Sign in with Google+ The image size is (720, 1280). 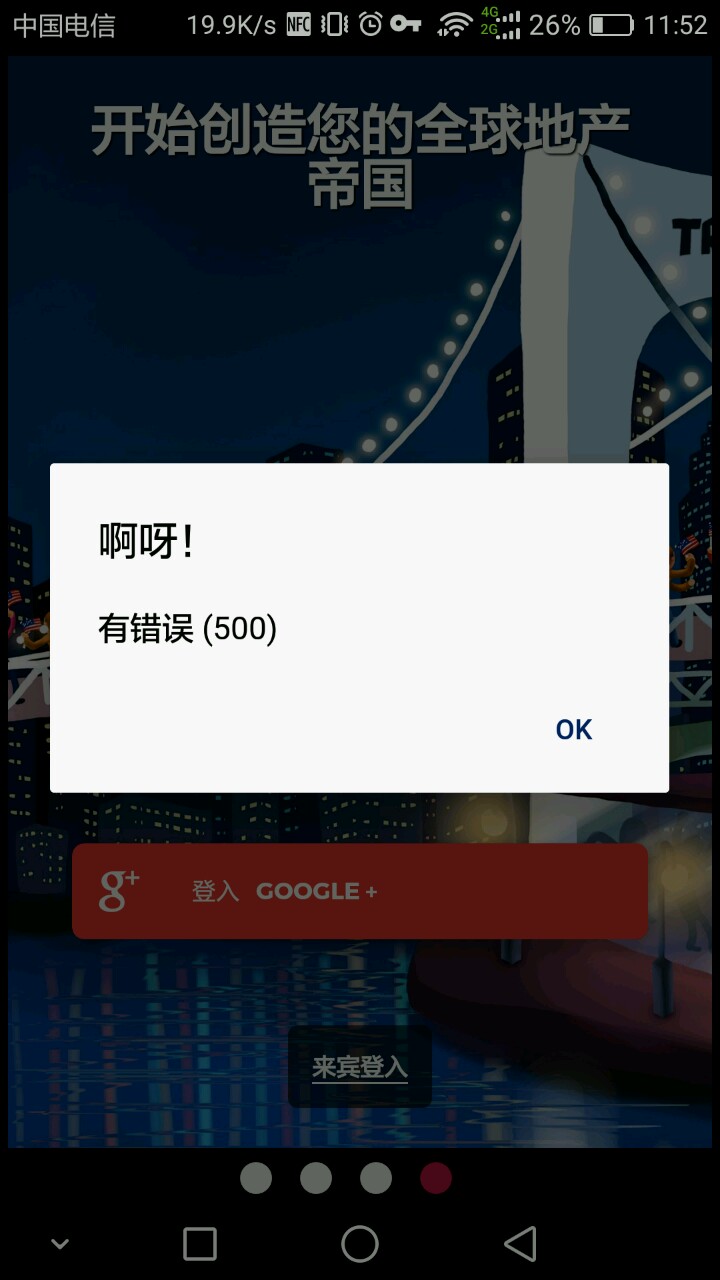pos(360,891)
